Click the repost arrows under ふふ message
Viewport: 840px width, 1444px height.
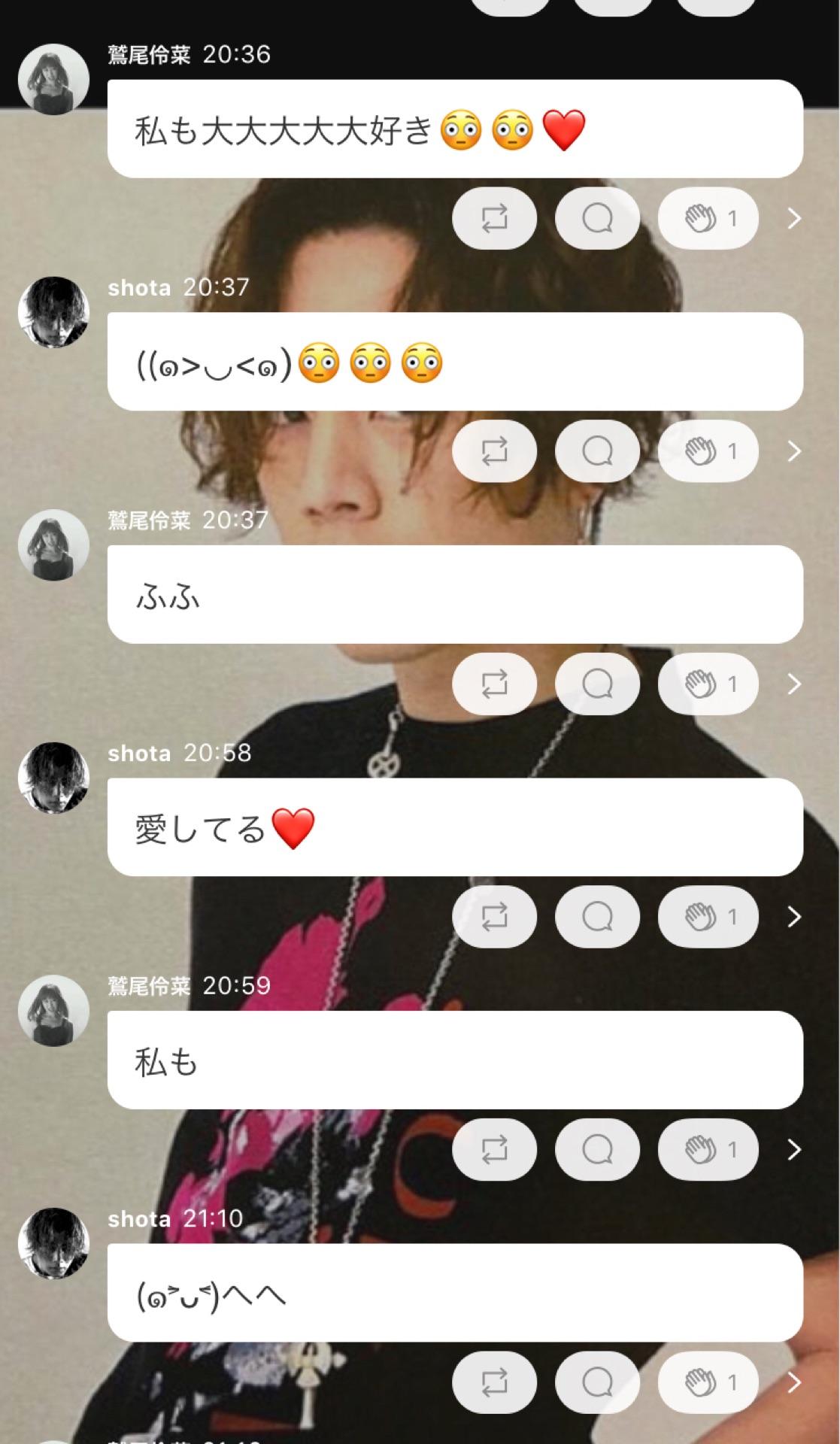point(494,684)
